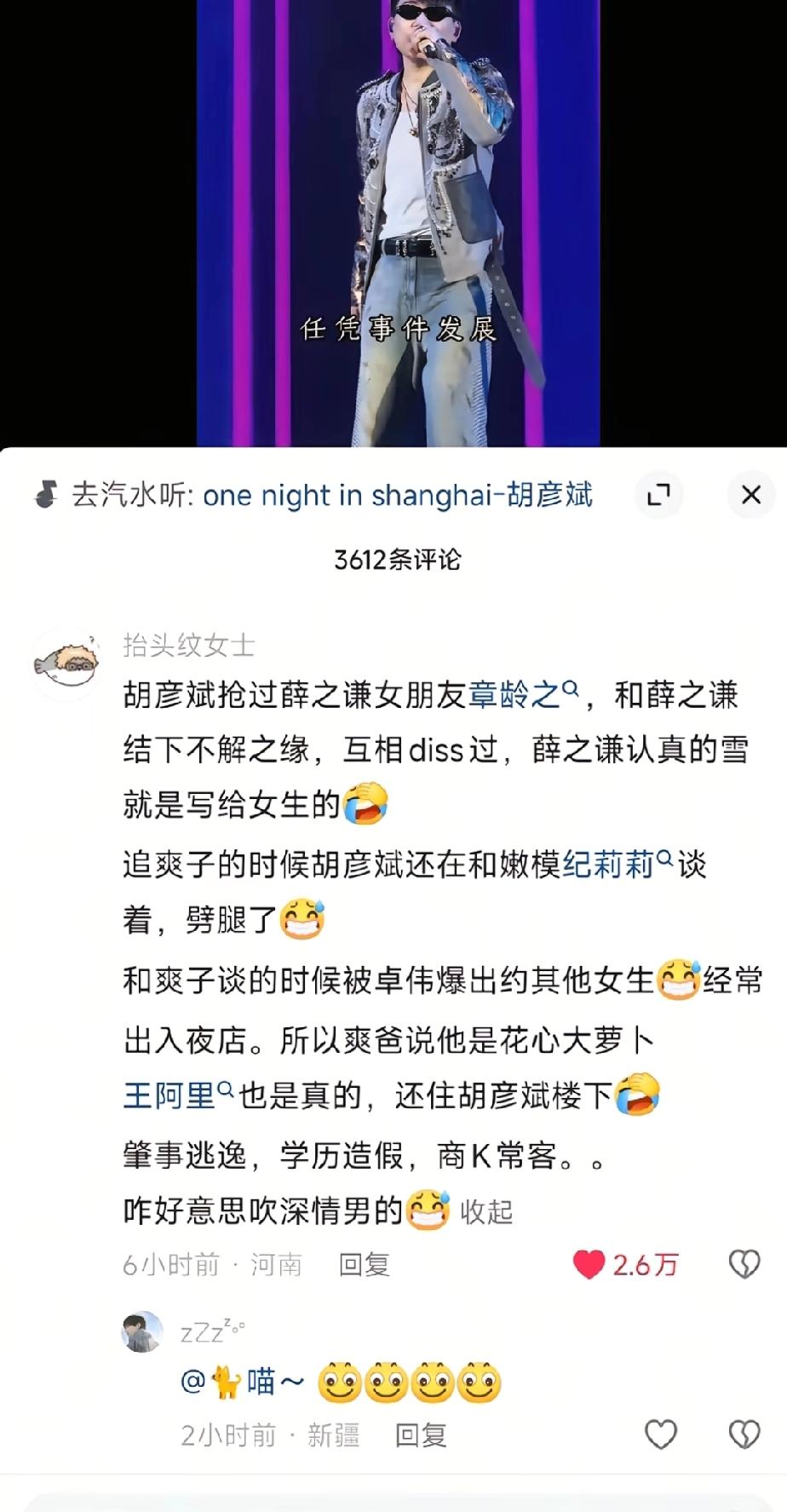Screen dimensions: 787x1512
Task: Open 章龄之's profile link
Action: click(515, 697)
